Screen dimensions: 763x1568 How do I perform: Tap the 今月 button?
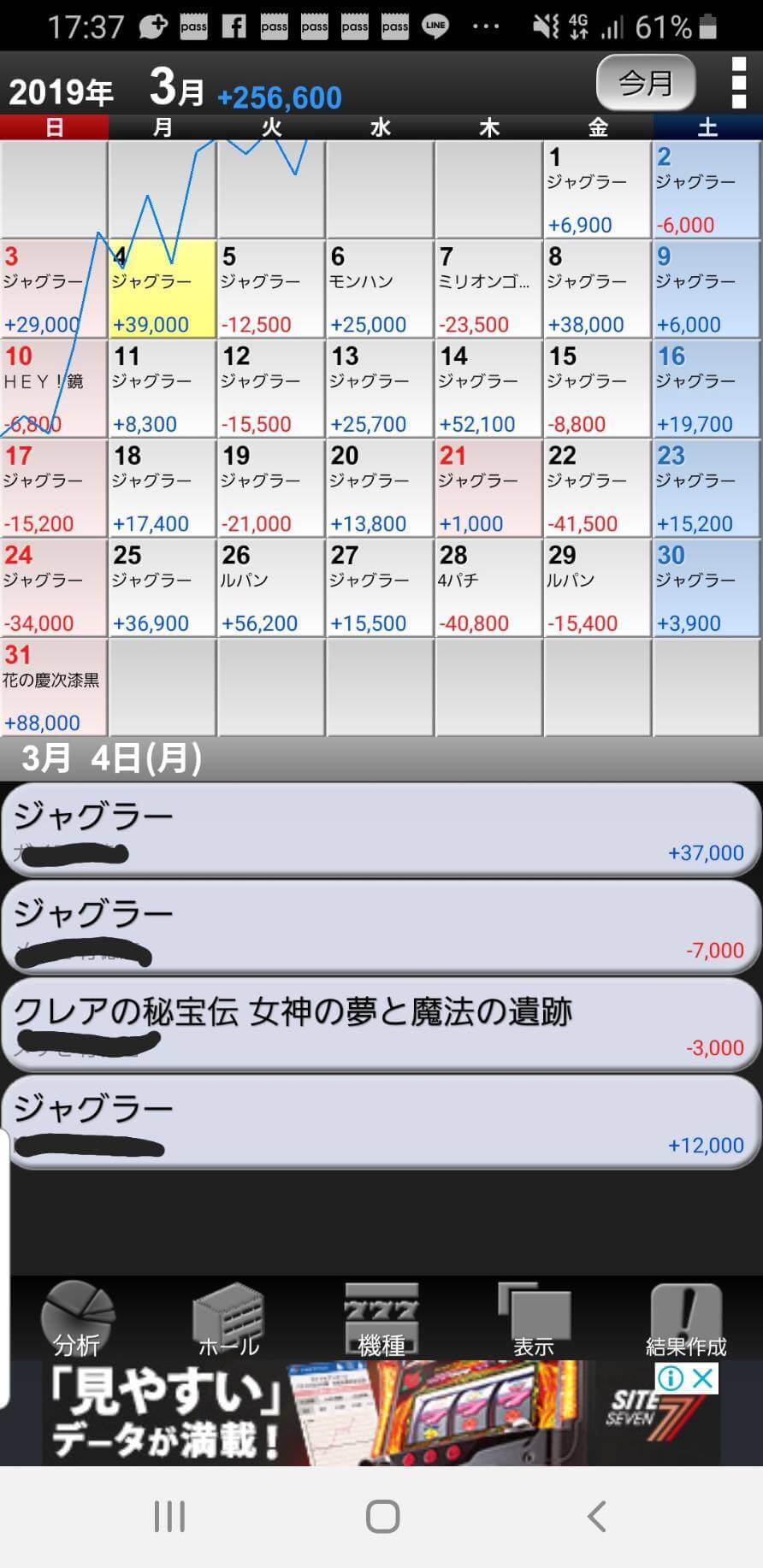click(645, 83)
